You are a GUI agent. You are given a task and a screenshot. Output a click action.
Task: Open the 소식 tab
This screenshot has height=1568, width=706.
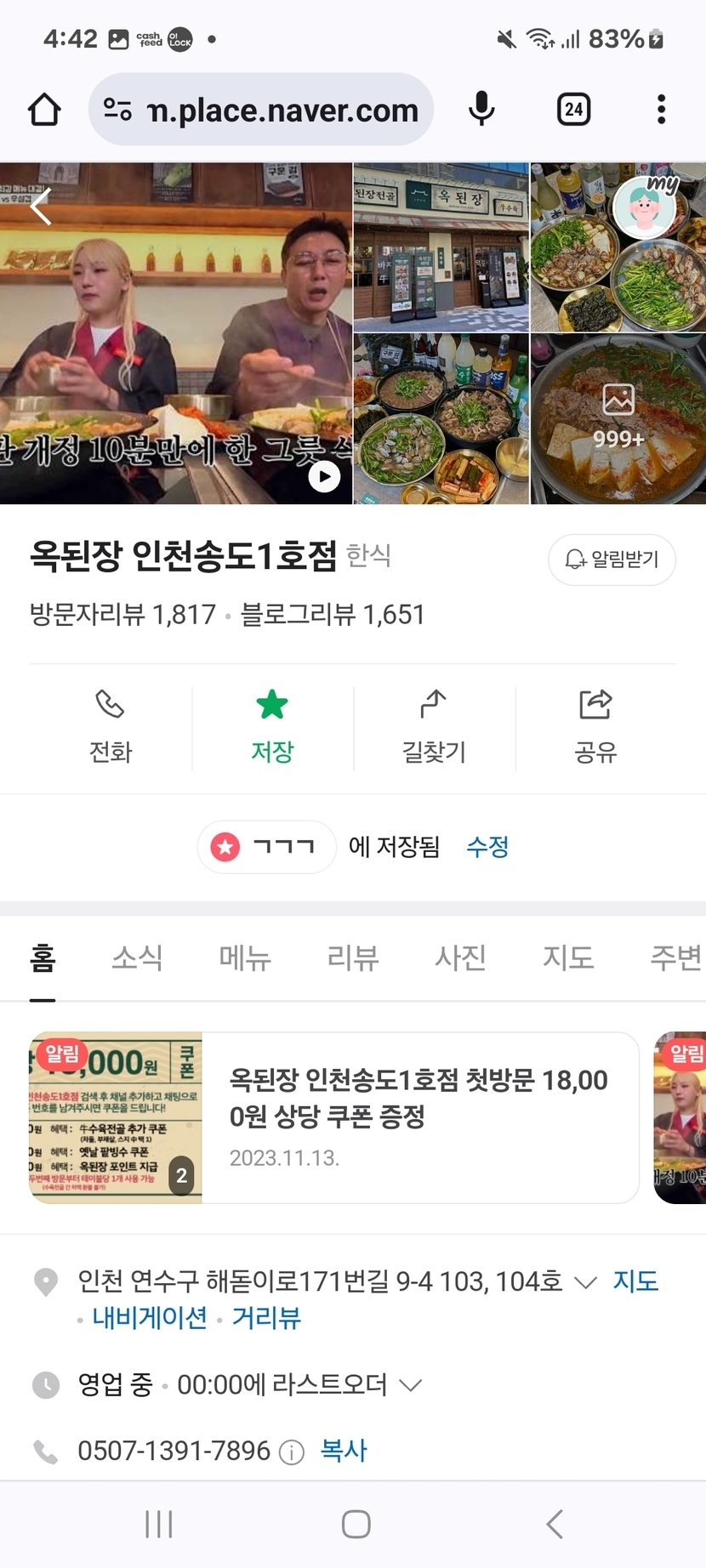[x=138, y=958]
